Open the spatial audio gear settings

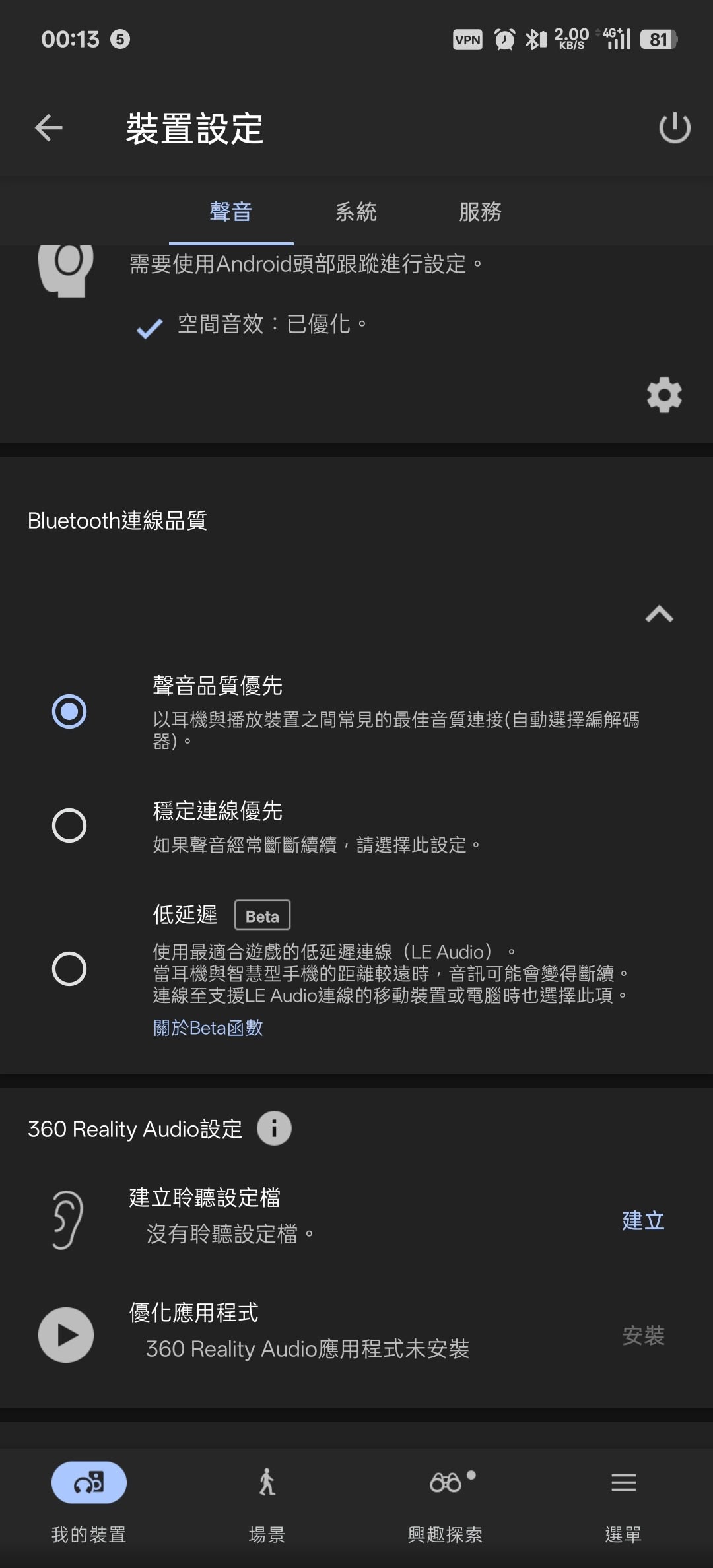click(664, 395)
